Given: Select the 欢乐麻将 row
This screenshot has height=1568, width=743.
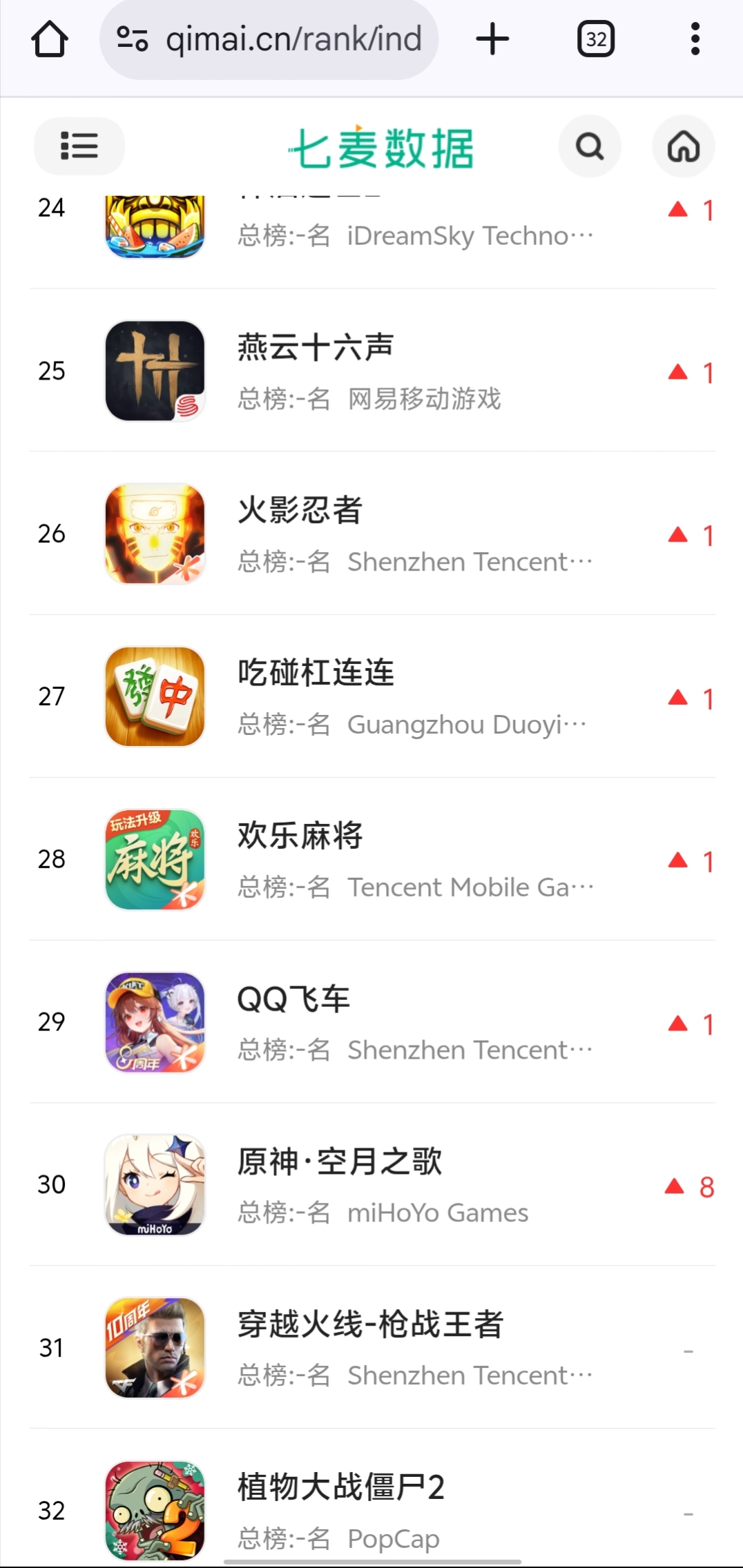Looking at the screenshot, I should point(300,836).
